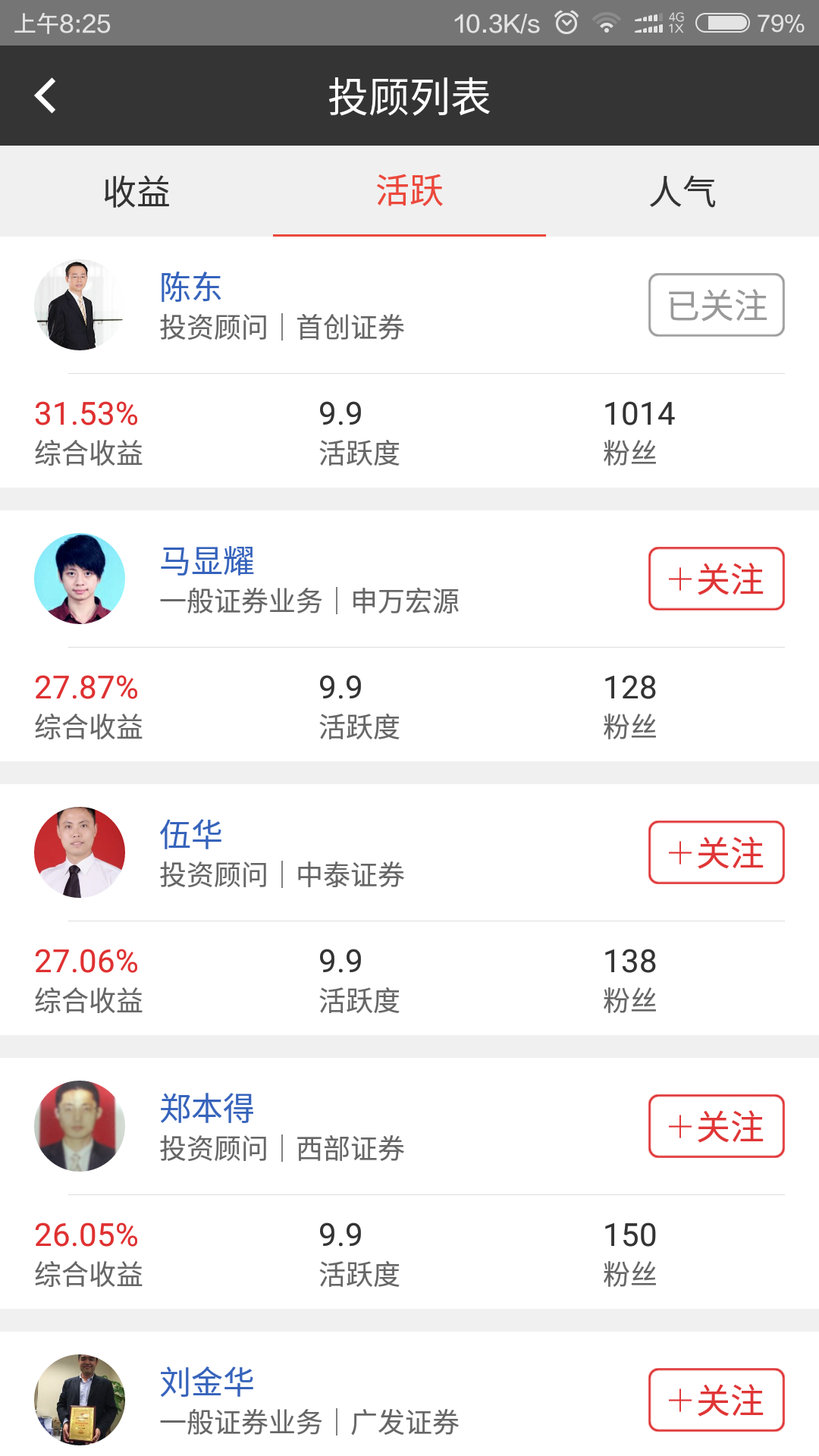This screenshot has width=819, height=1456.
Task: Switch to the 人气 tab
Action: 683,192
